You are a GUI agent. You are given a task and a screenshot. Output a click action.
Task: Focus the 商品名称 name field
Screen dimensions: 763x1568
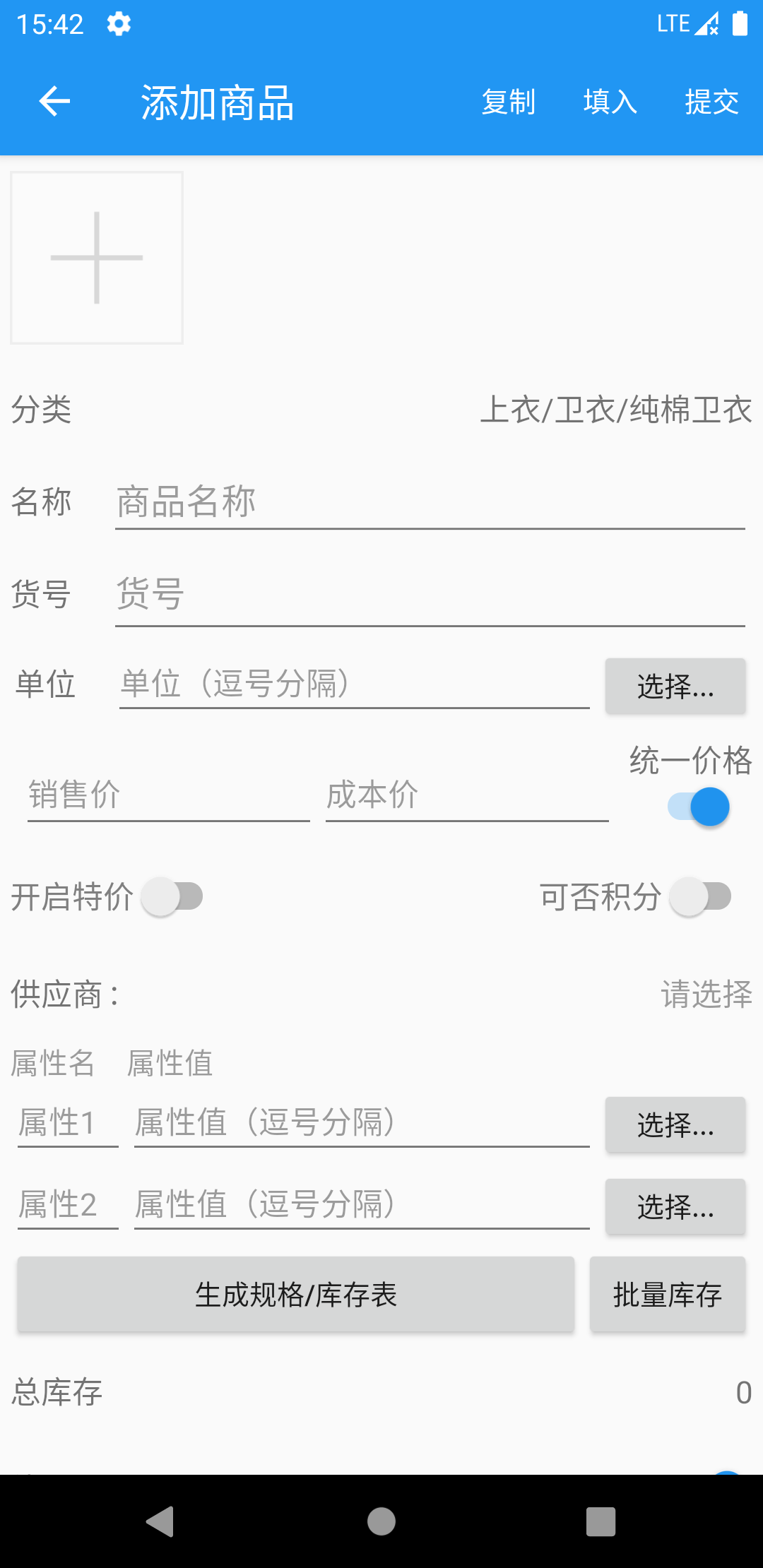[x=430, y=502]
